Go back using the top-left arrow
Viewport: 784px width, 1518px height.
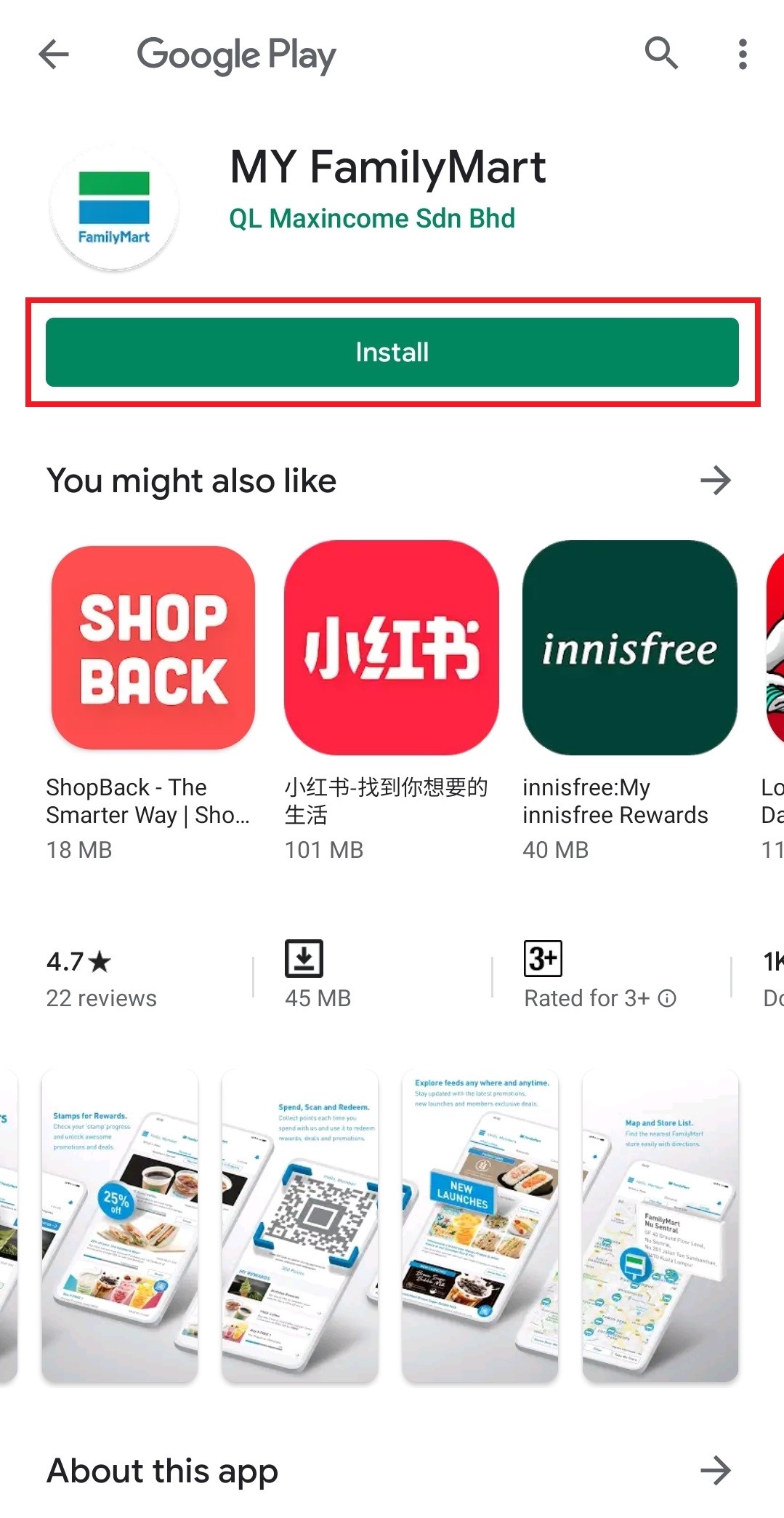54,54
